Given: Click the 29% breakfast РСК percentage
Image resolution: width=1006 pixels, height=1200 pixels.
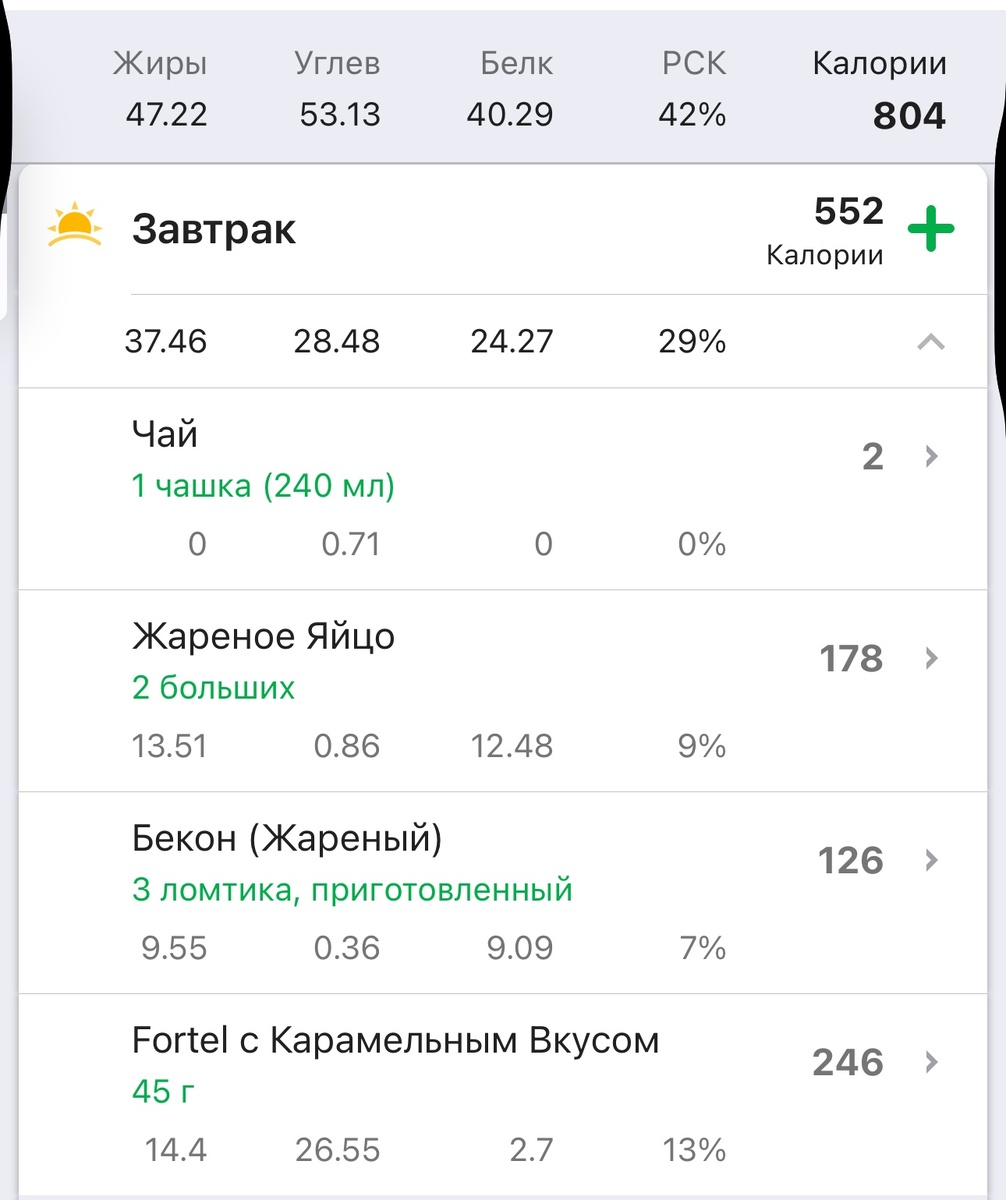Looking at the screenshot, I should [691, 341].
